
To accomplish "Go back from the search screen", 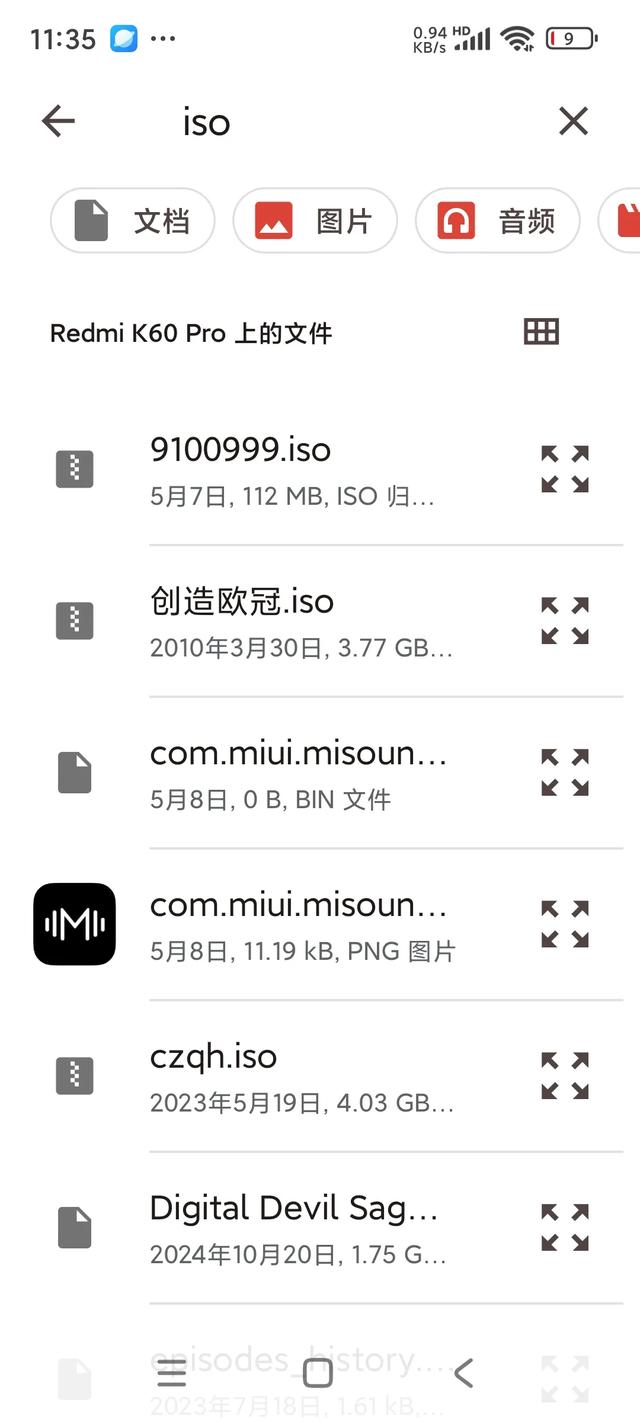I will point(58,122).
